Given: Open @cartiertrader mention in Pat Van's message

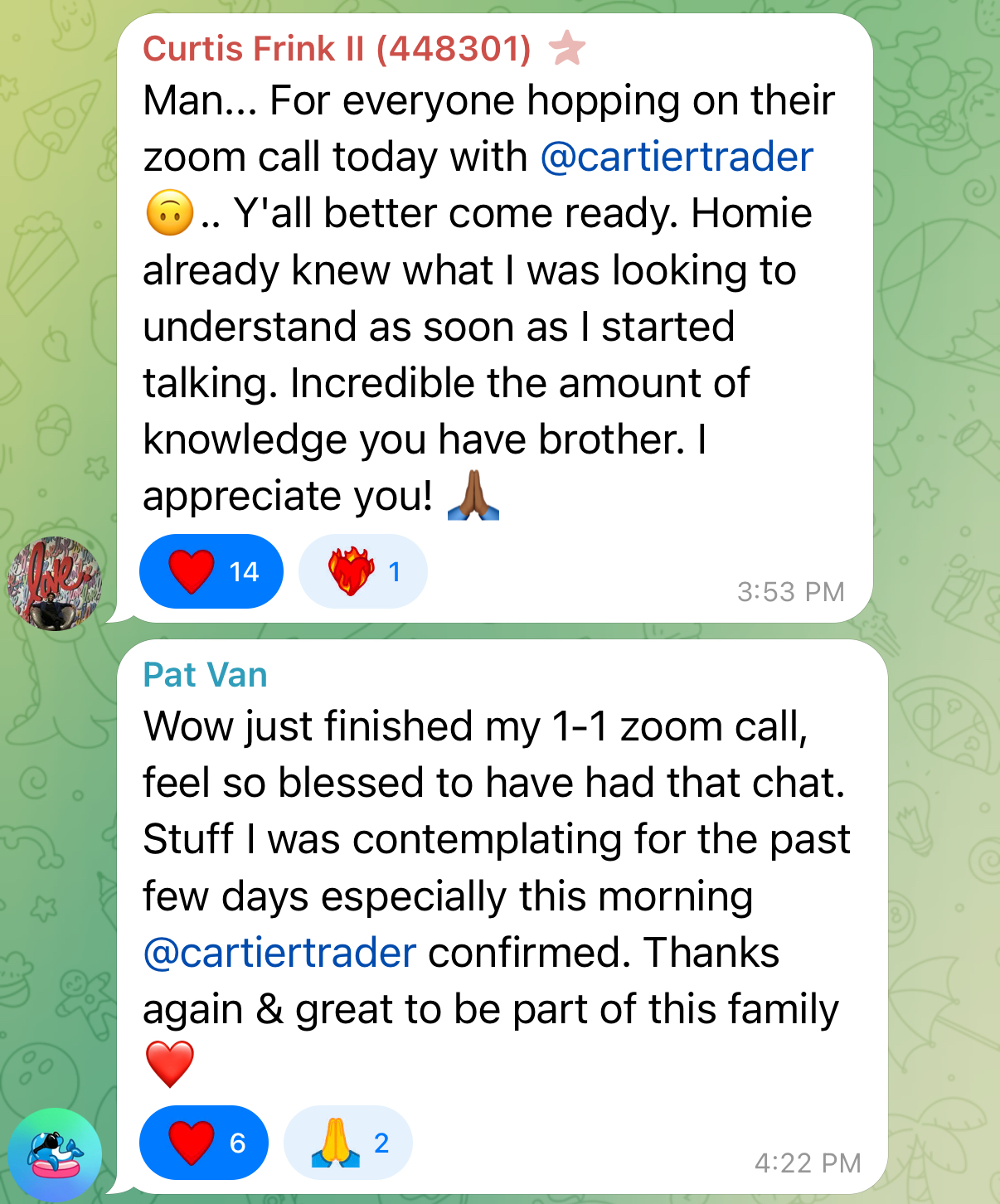Looking at the screenshot, I should (x=279, y=953).
